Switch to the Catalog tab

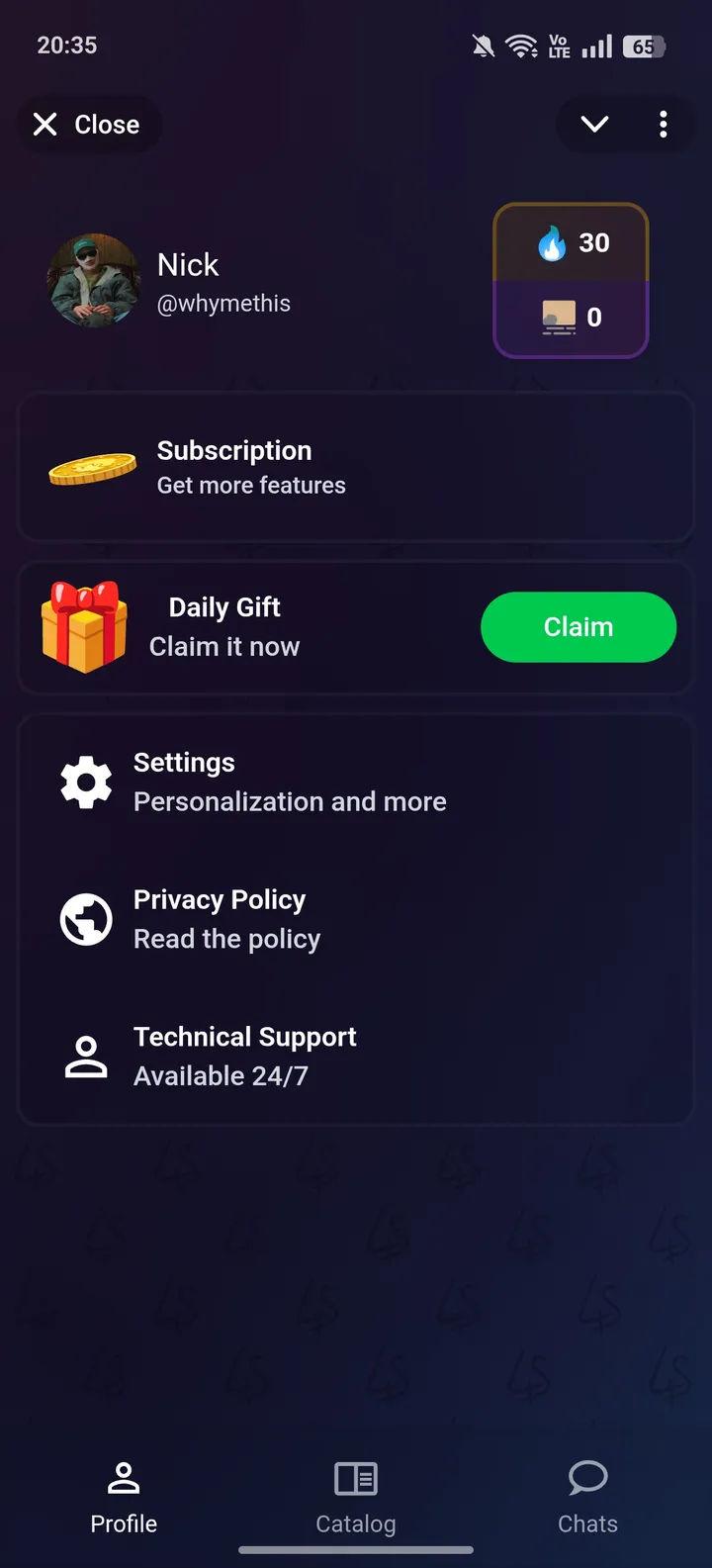click(356, 1497)
